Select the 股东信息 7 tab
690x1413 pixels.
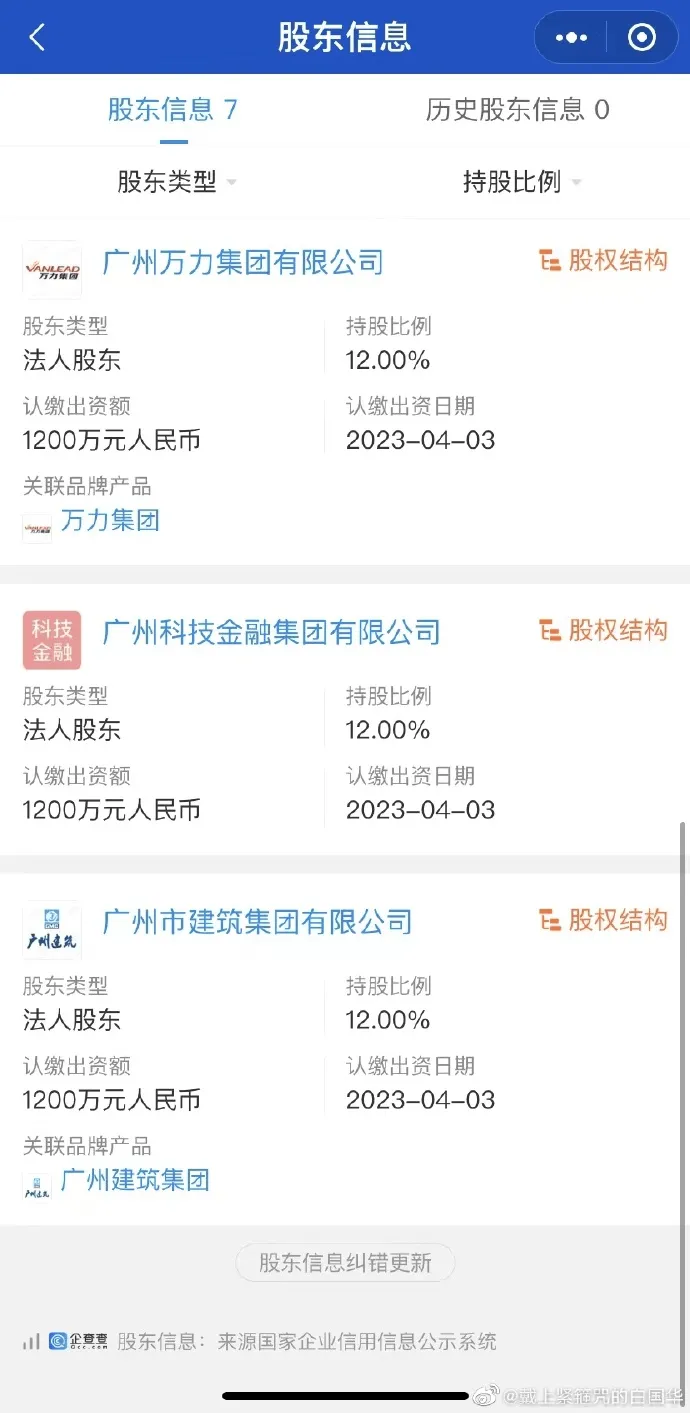click(x=173, y=110)
